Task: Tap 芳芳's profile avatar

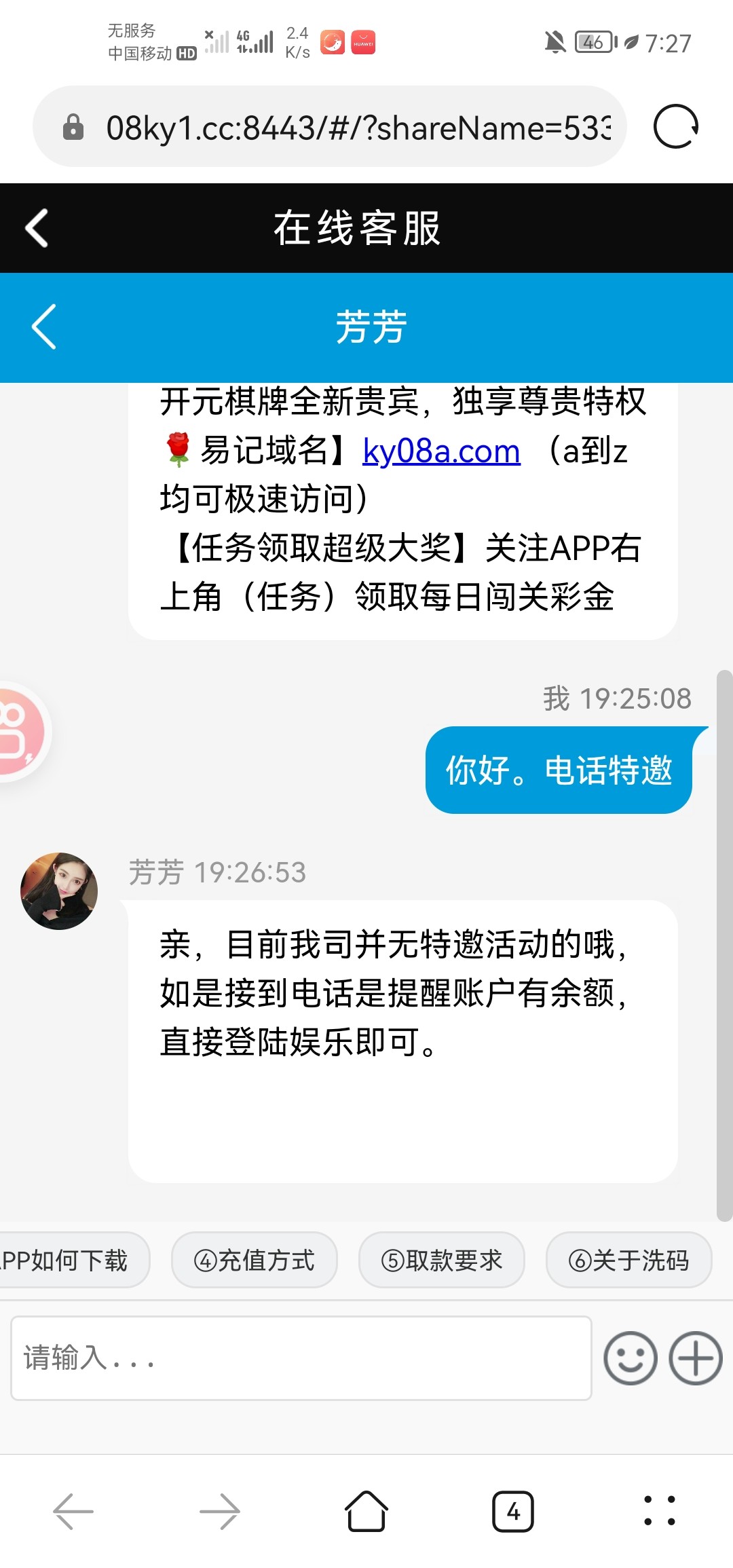Action: (60, 890)
